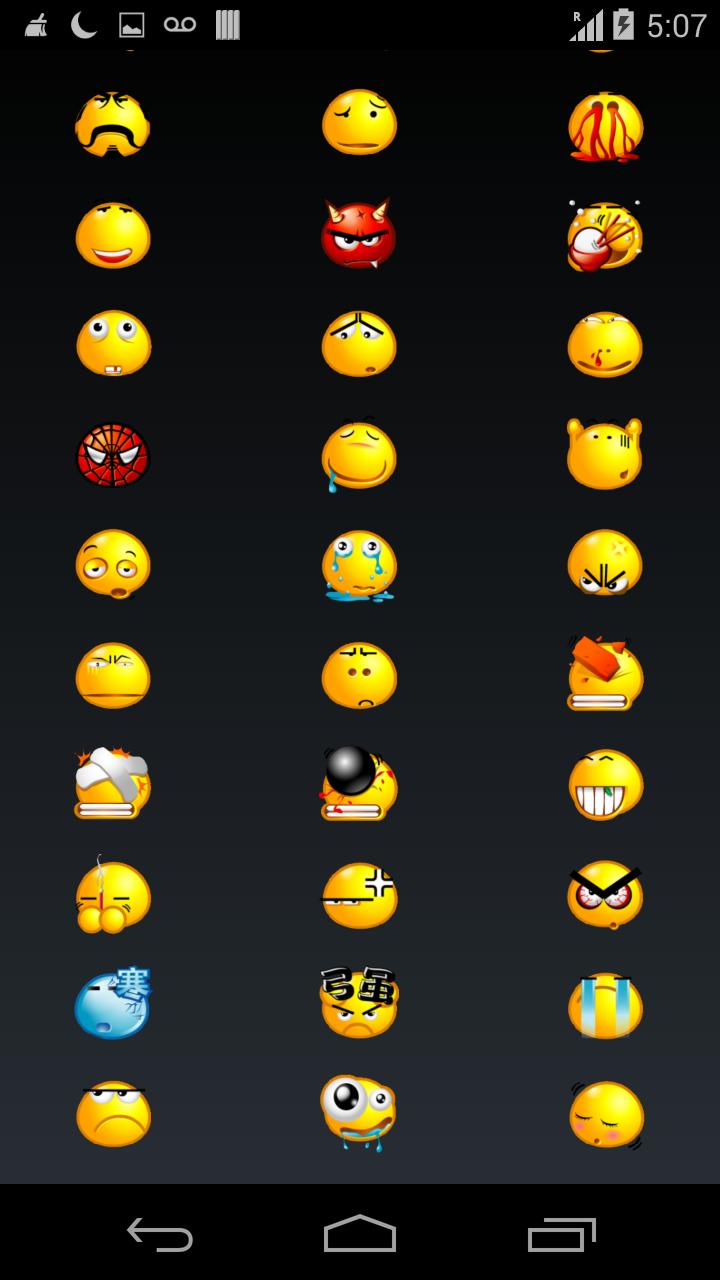
Task: Choose the frozen blue cold emoticon
Action: click(x=113, y=1003)
